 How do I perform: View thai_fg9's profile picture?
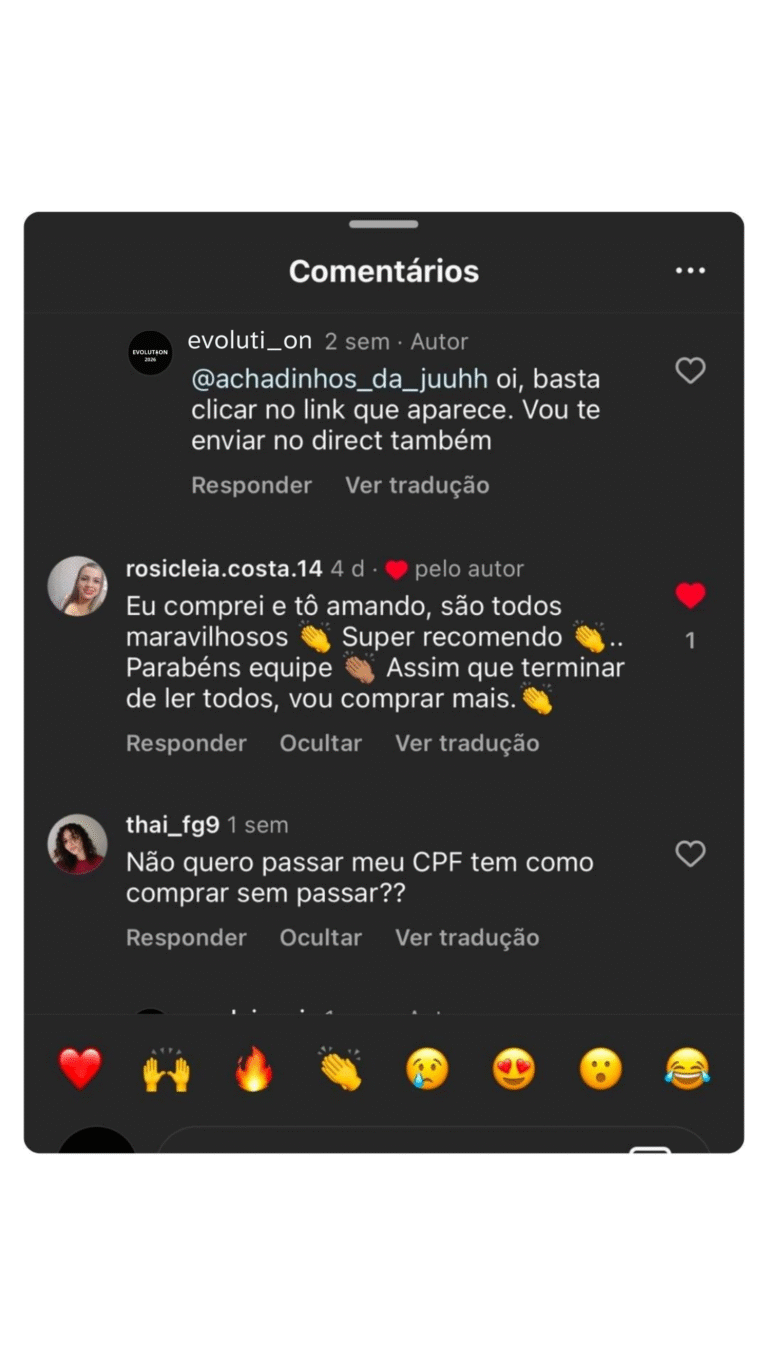point(77,844)
